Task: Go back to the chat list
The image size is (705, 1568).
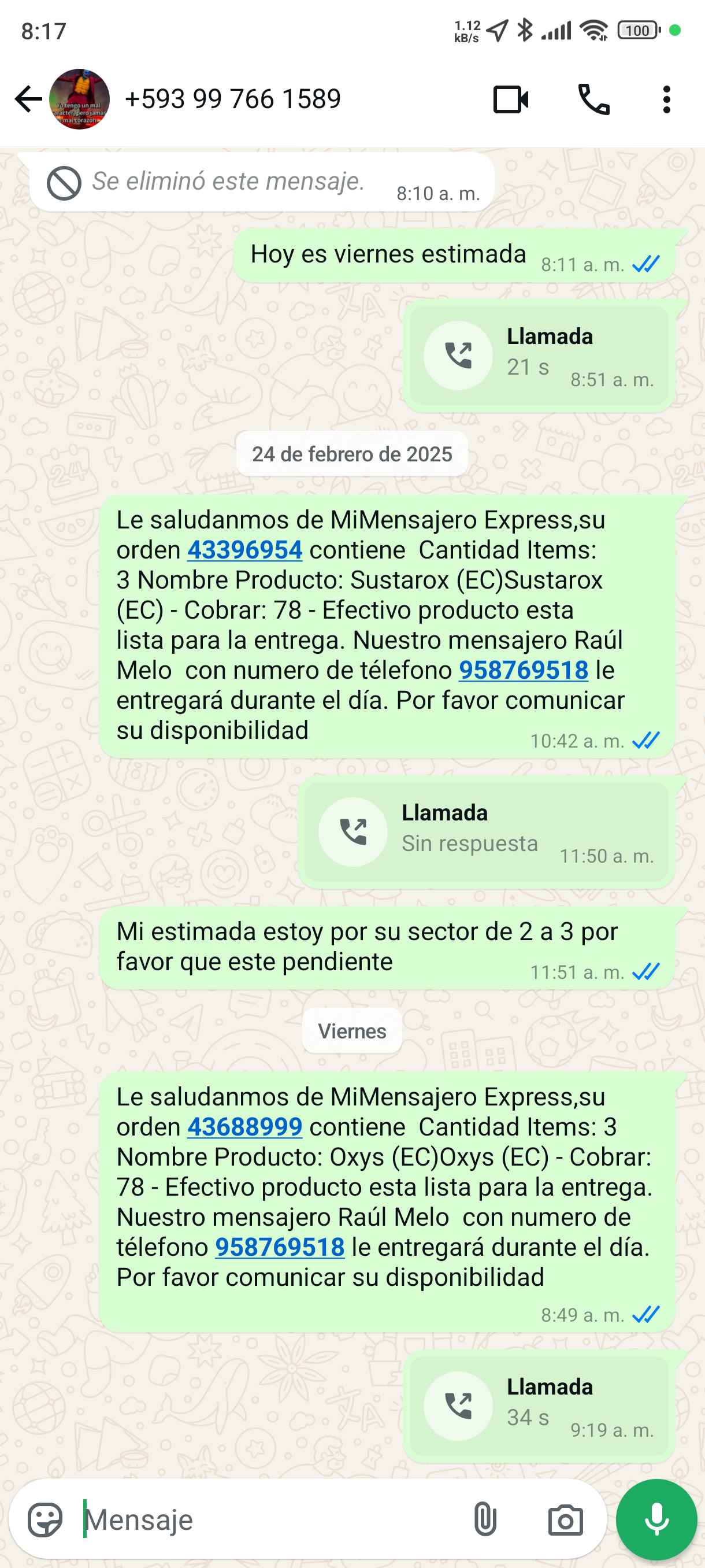Action: tap(27, 99)
